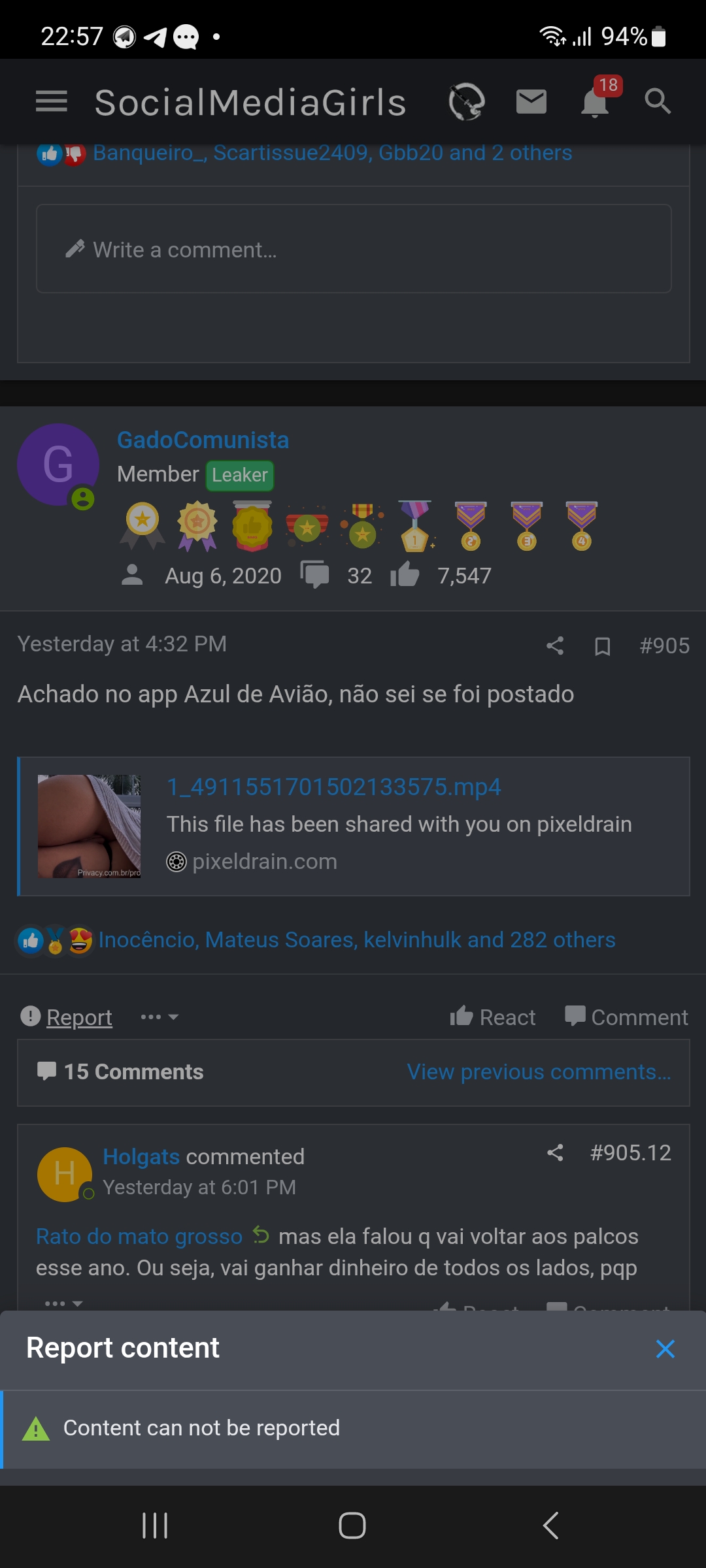React to post #905
Screen dimensions: 706x1568
click(x=493, y=1017)
